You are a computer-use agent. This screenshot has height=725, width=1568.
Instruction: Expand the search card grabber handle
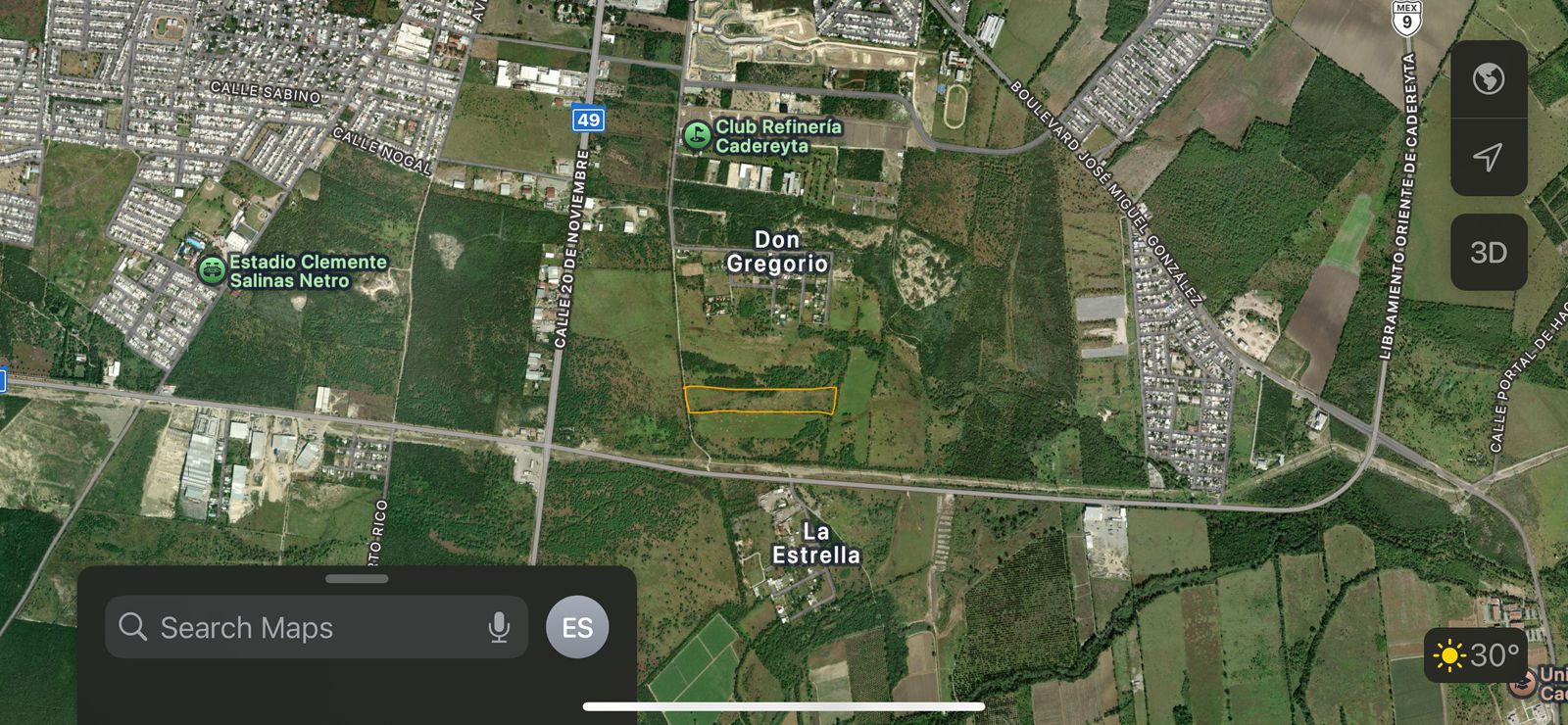pos(357,579)
